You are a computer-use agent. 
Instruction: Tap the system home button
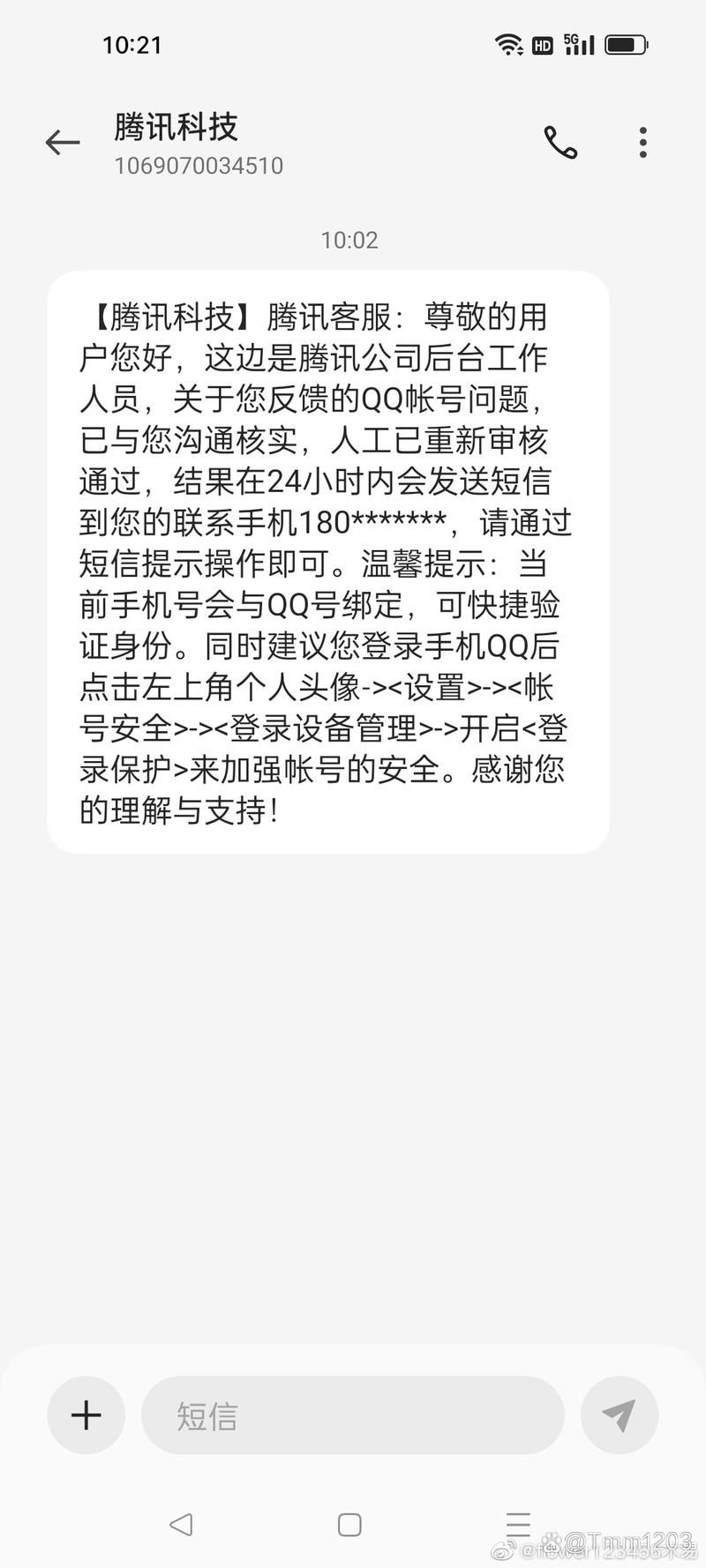349,1525
